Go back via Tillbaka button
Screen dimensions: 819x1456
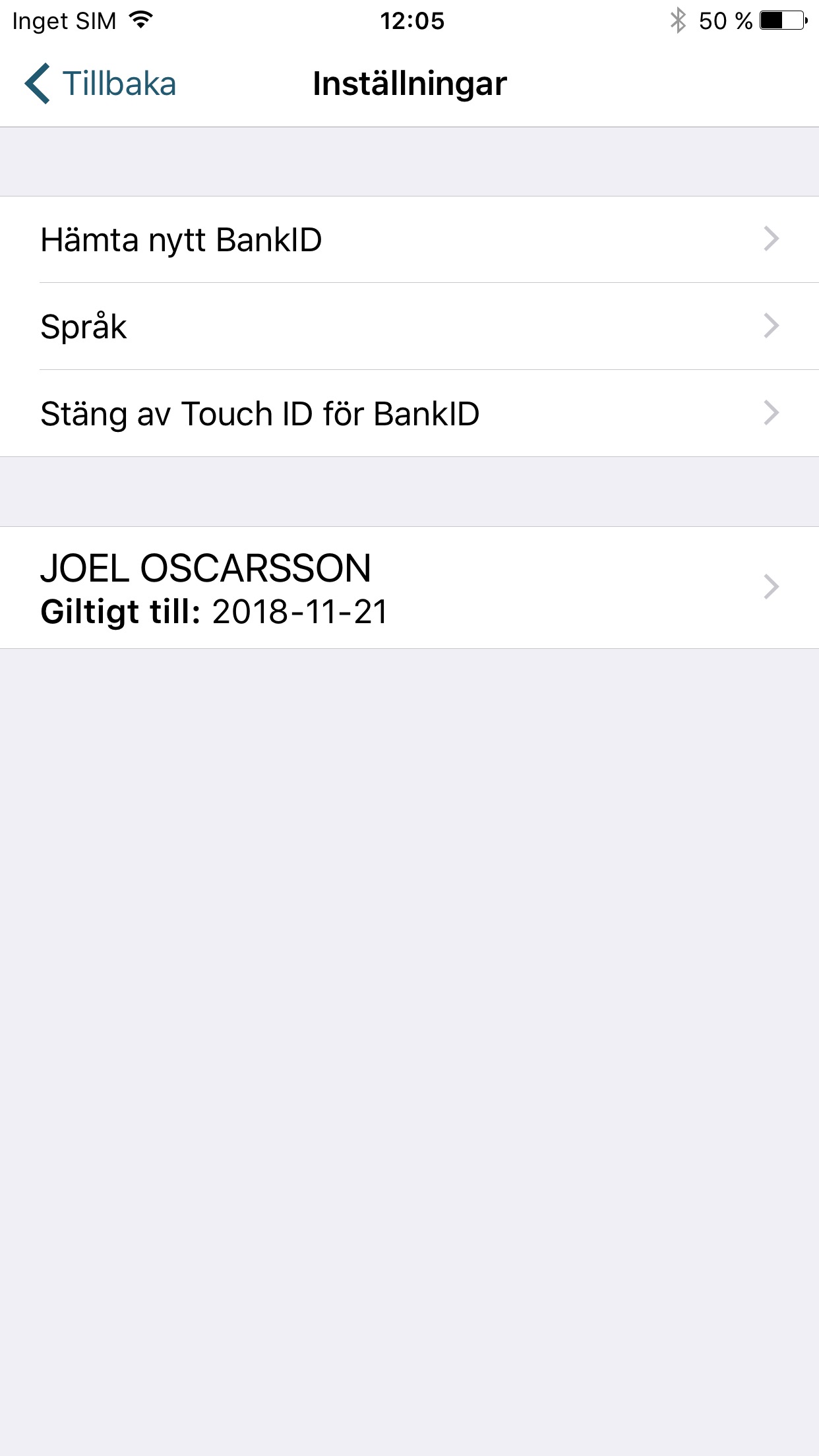pos(101,84)
